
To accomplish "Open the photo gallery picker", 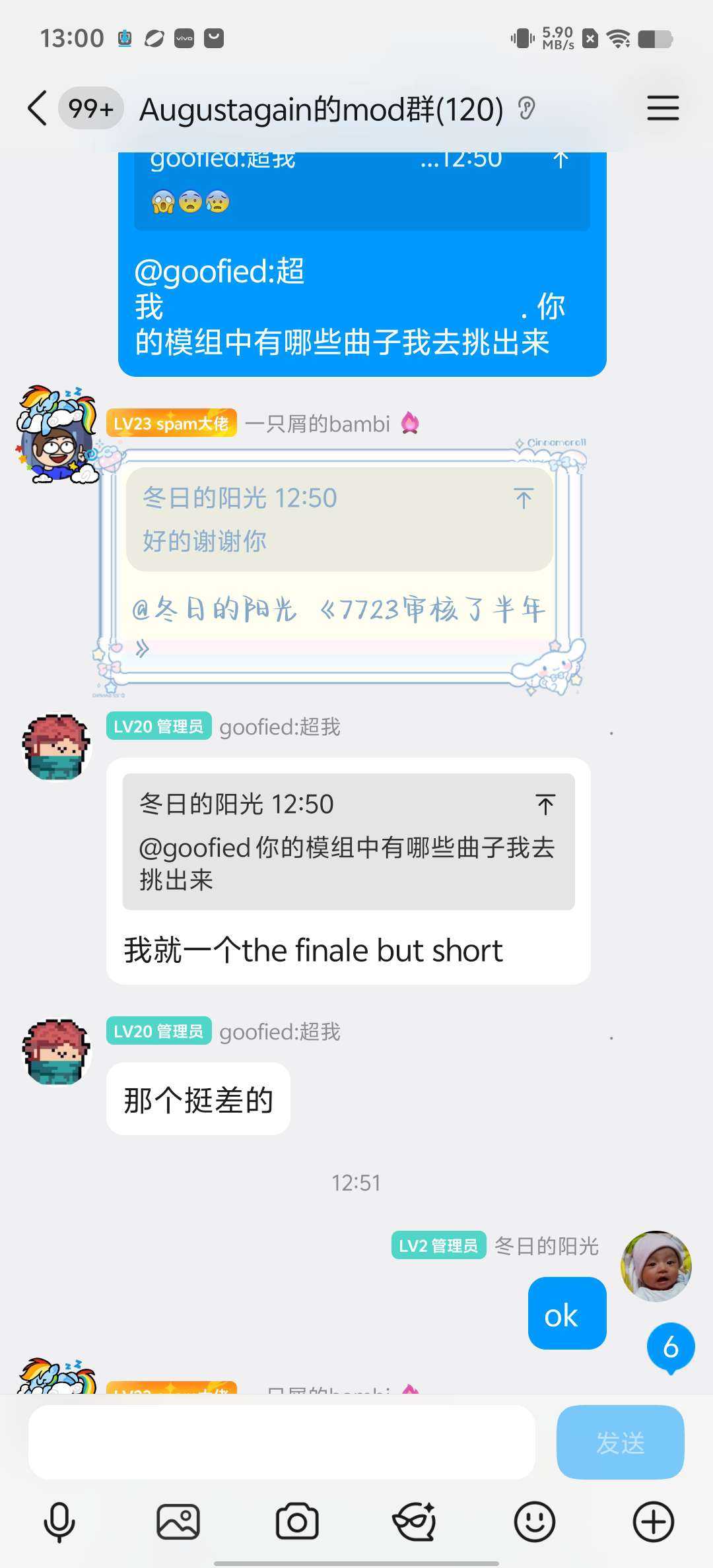I will [178, 1522].
